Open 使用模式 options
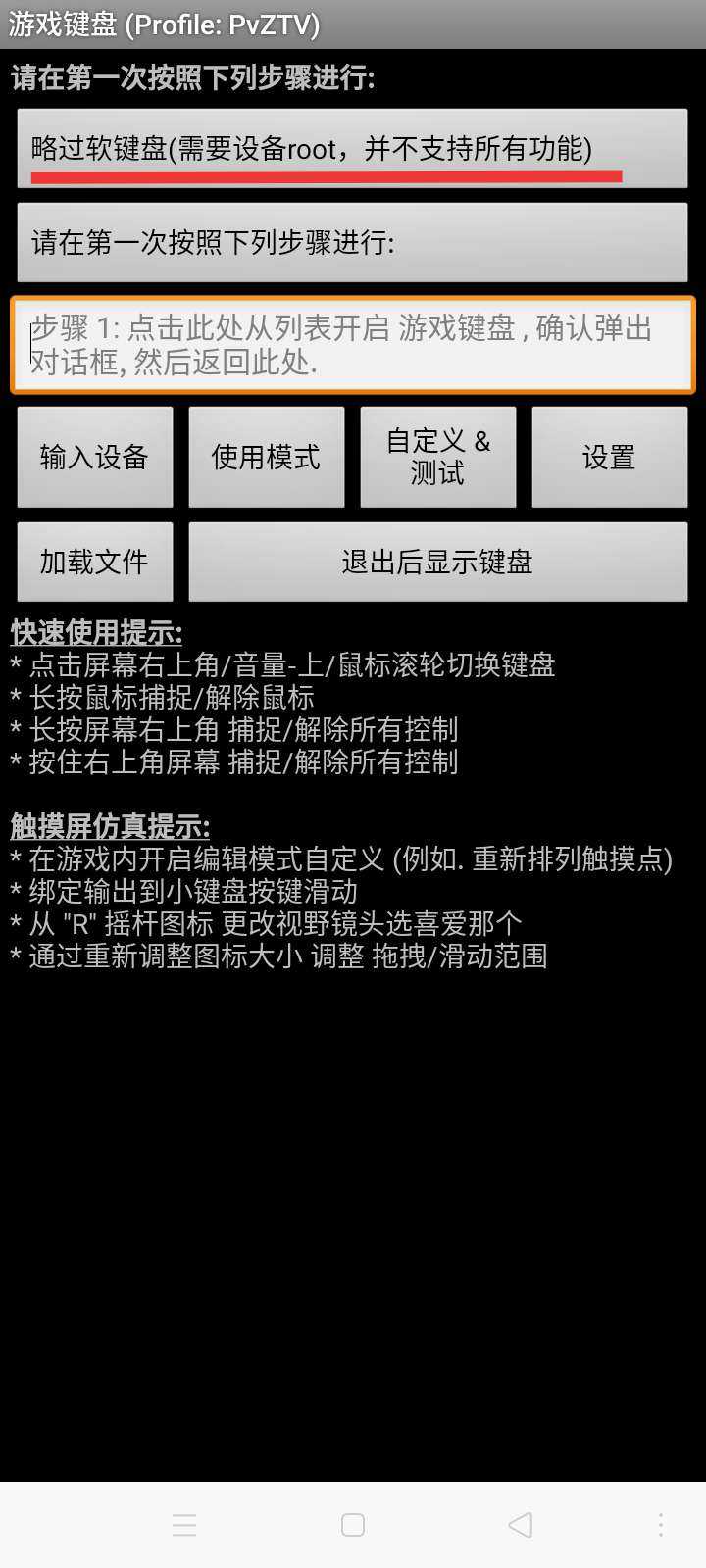Viewport: 706px width, 1568px height. (267, 457)
